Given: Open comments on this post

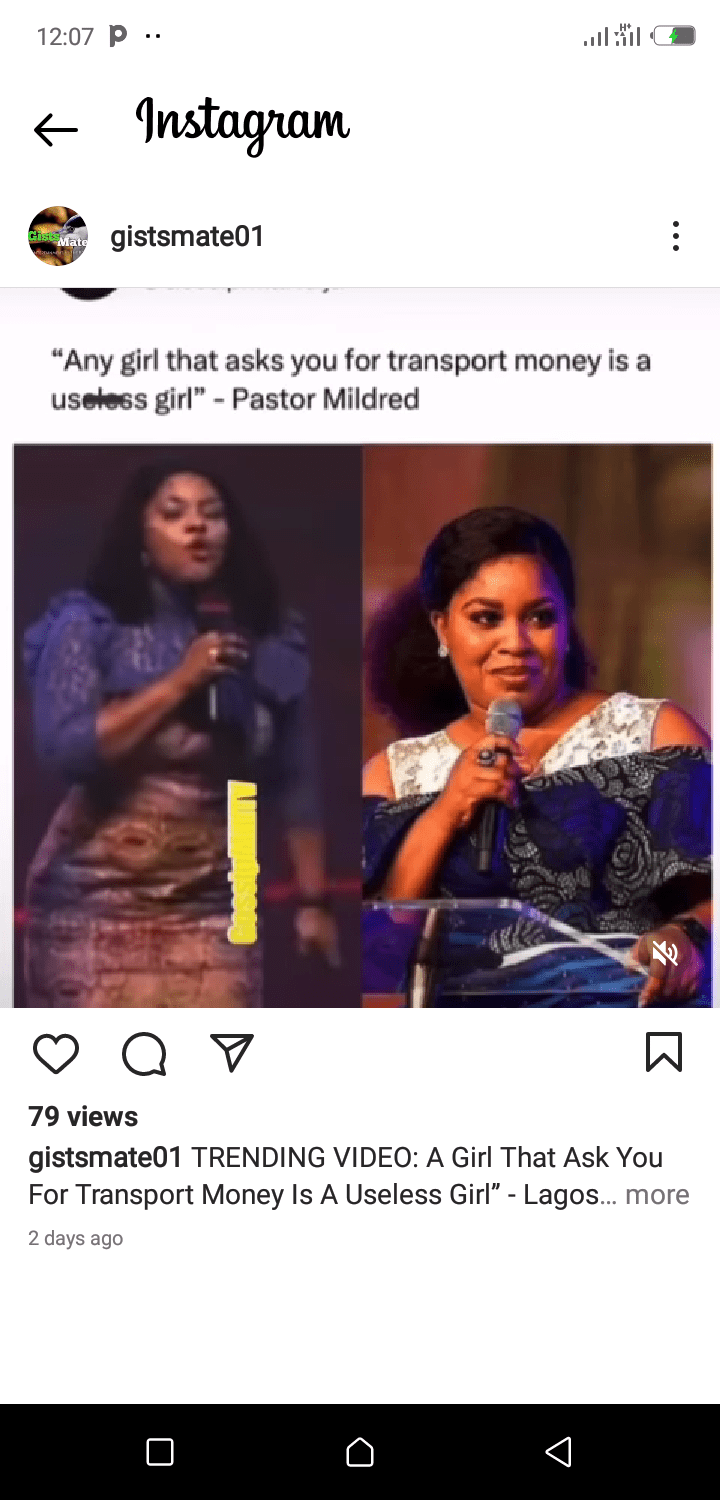Looking at the screenshot, I should tap(144, 1054).
